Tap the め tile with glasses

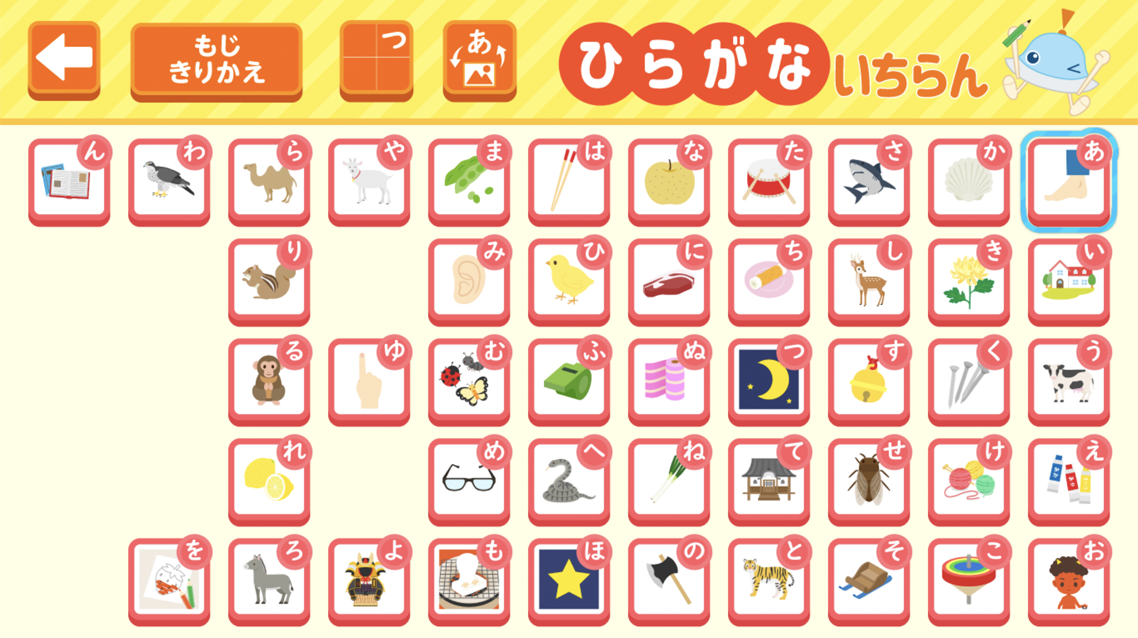[468, 481]
